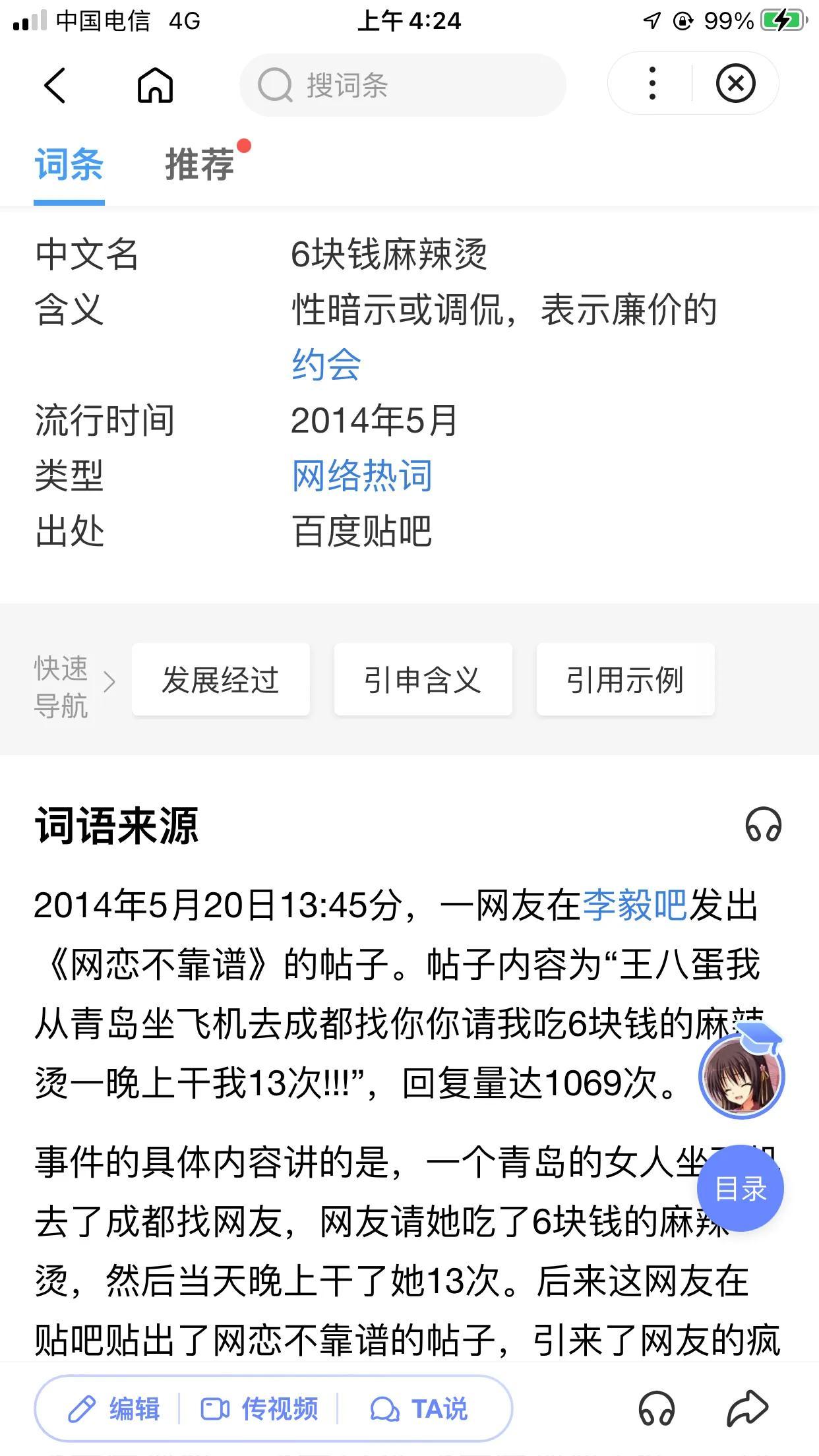Edit this entry with 编辑

(x=114, y=1409)
